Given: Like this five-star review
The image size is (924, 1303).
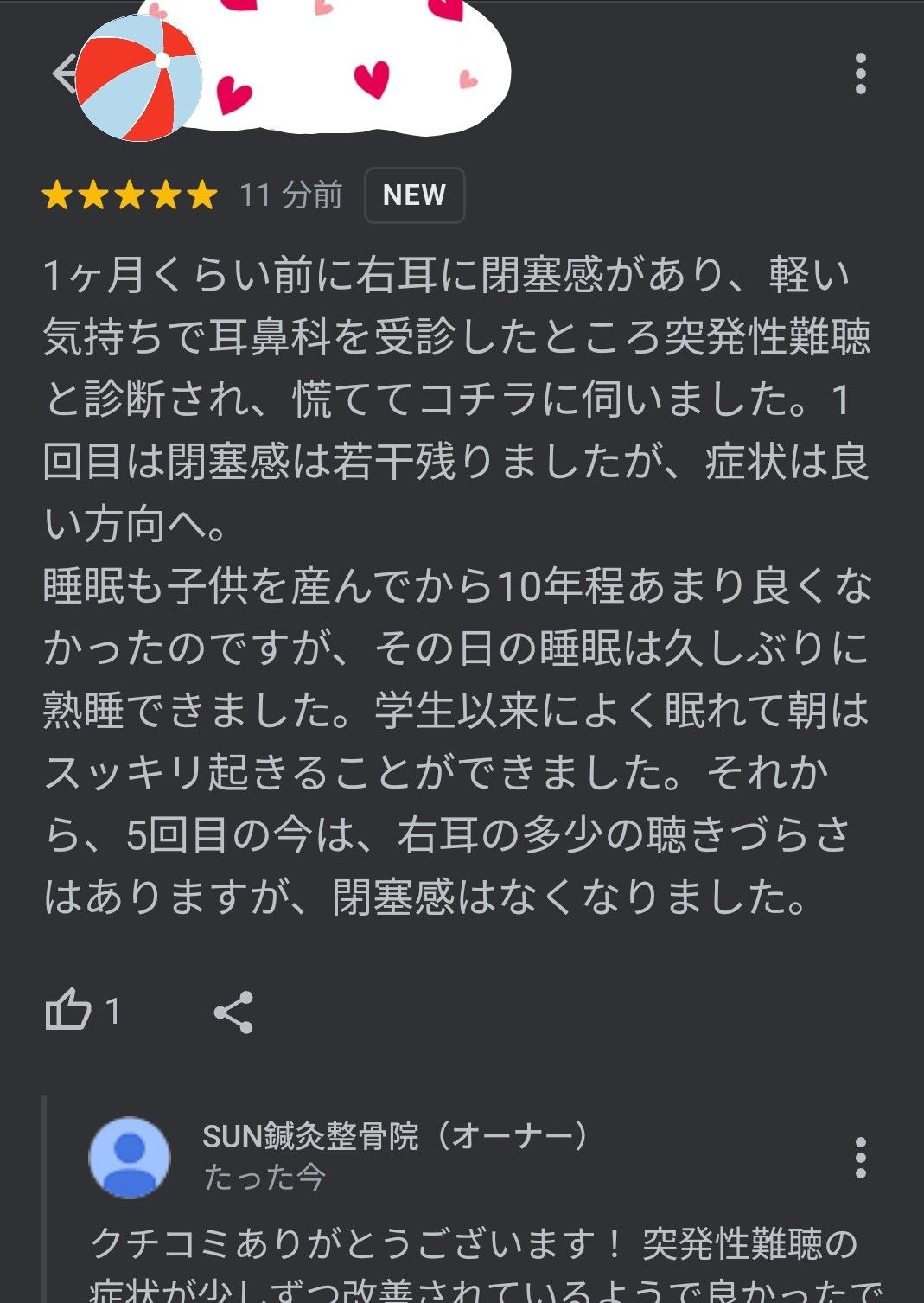Looking at the screenshot, I should [x=69, y=1011].
